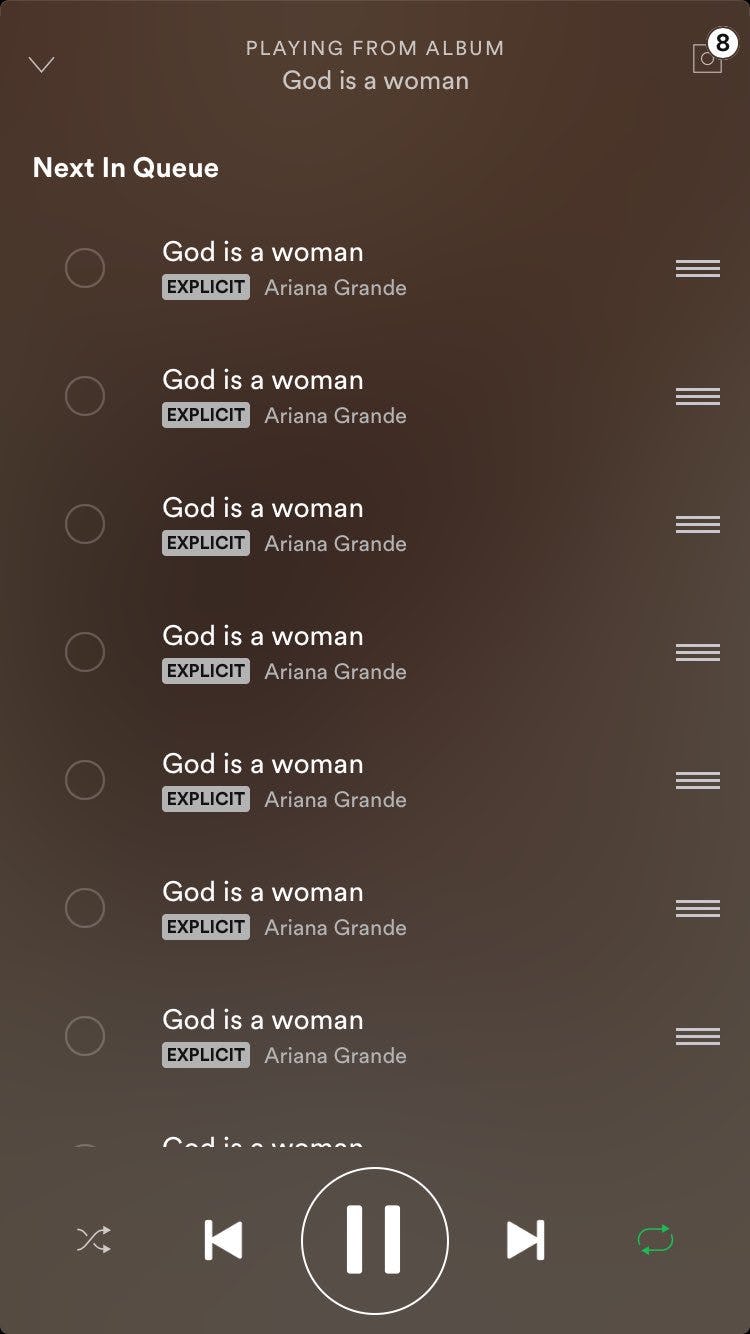This screenshot has width=750, height=1334.
Task: Toggle shuffle mode
Action: pos(94,1240)
